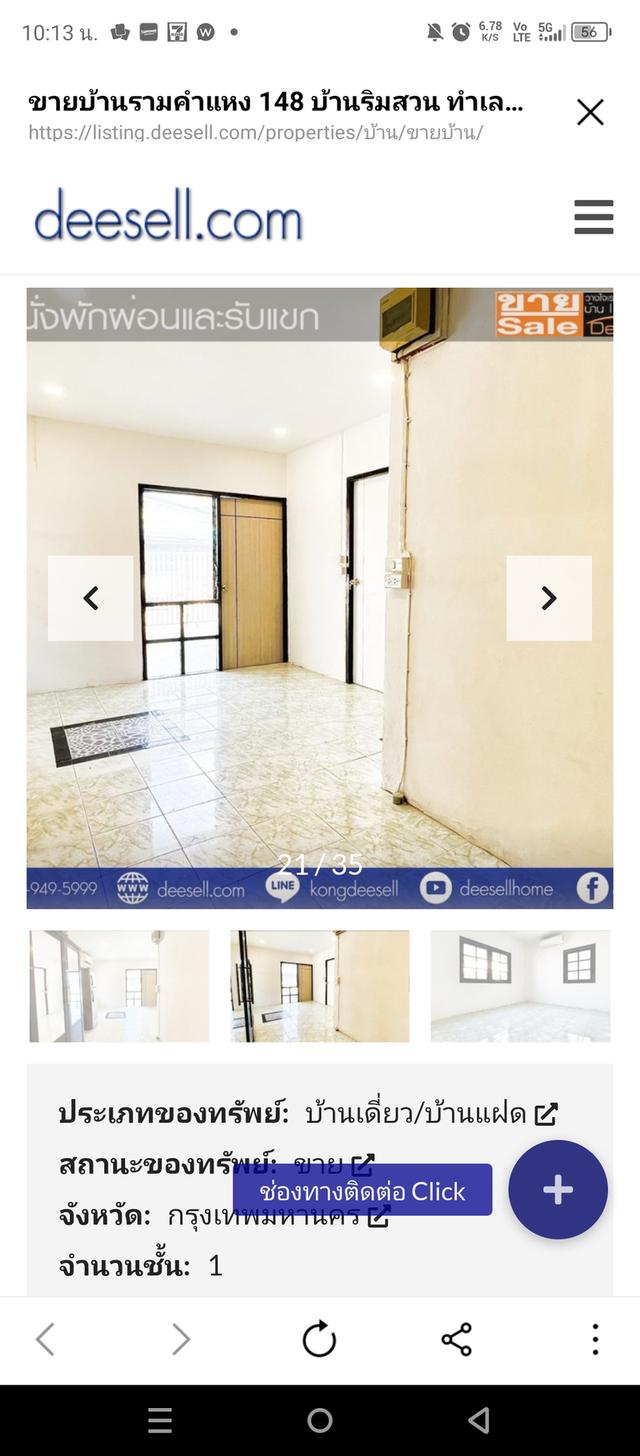Image resolution: width=640 pixels, height=1456 pixels.
Task: Select the first gallery thumbnail
Action: (x=119, y=986)
